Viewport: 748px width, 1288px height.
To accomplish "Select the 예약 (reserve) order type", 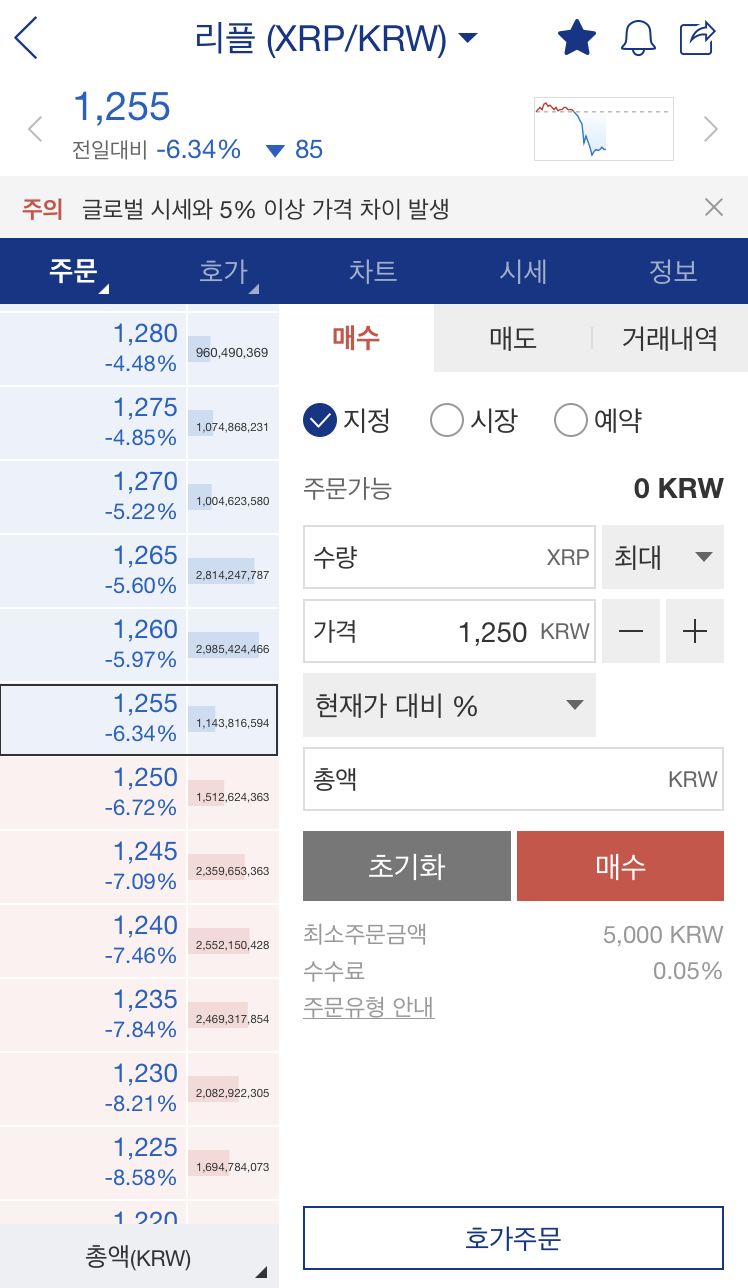I will pos(570,420).
